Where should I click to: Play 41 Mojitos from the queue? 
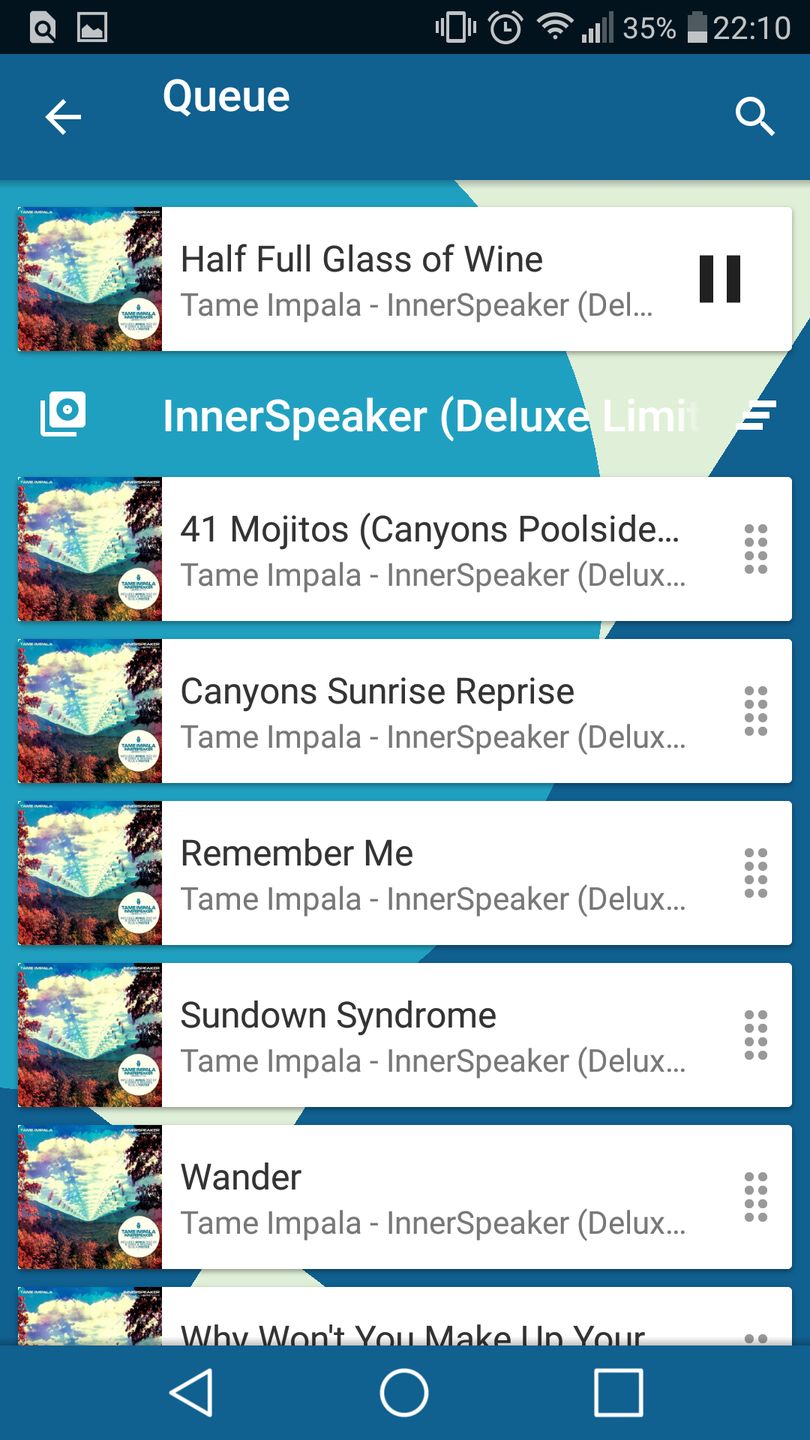(430, 549)
